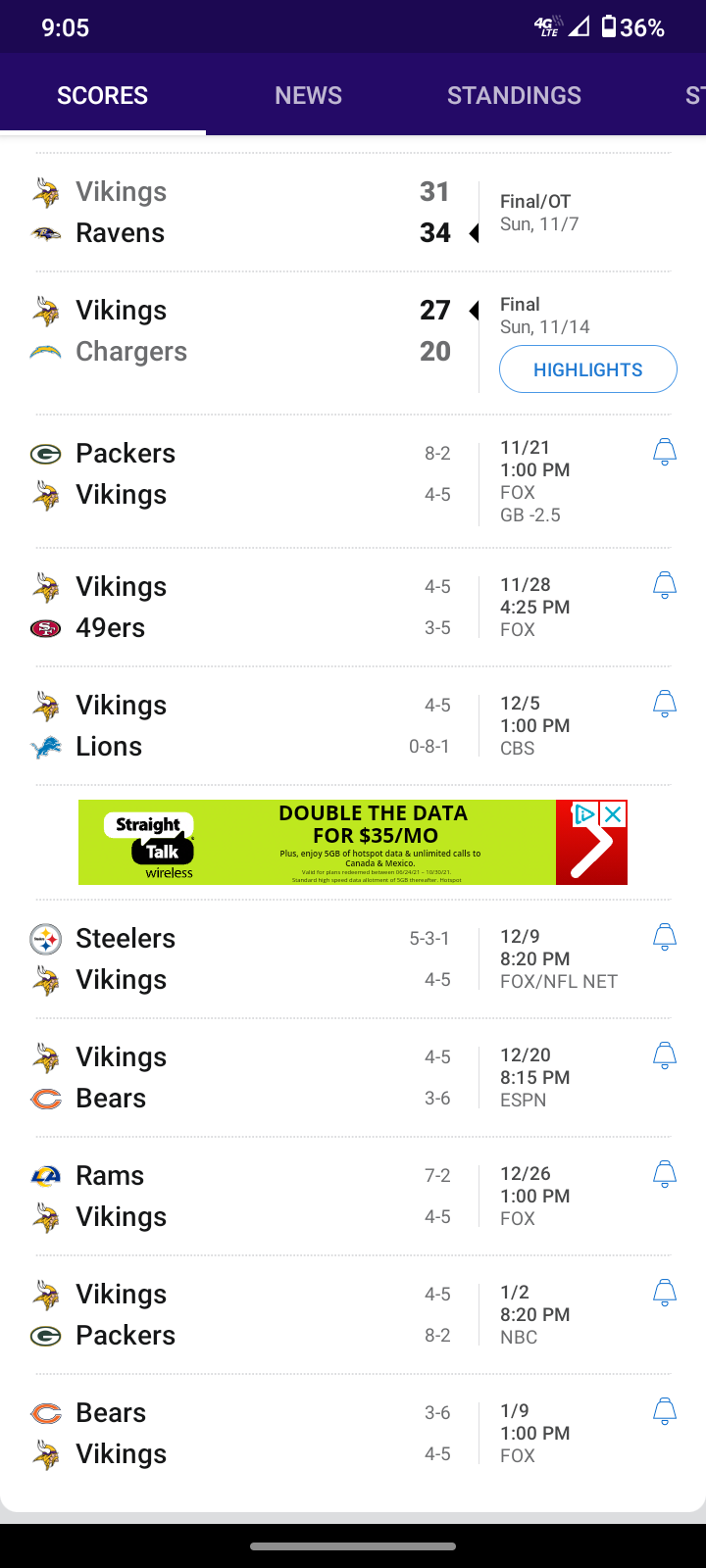Watch Highlights of Vikings vs Chargers
This screenshot has width=706, height=1568.
coord(588,369)
